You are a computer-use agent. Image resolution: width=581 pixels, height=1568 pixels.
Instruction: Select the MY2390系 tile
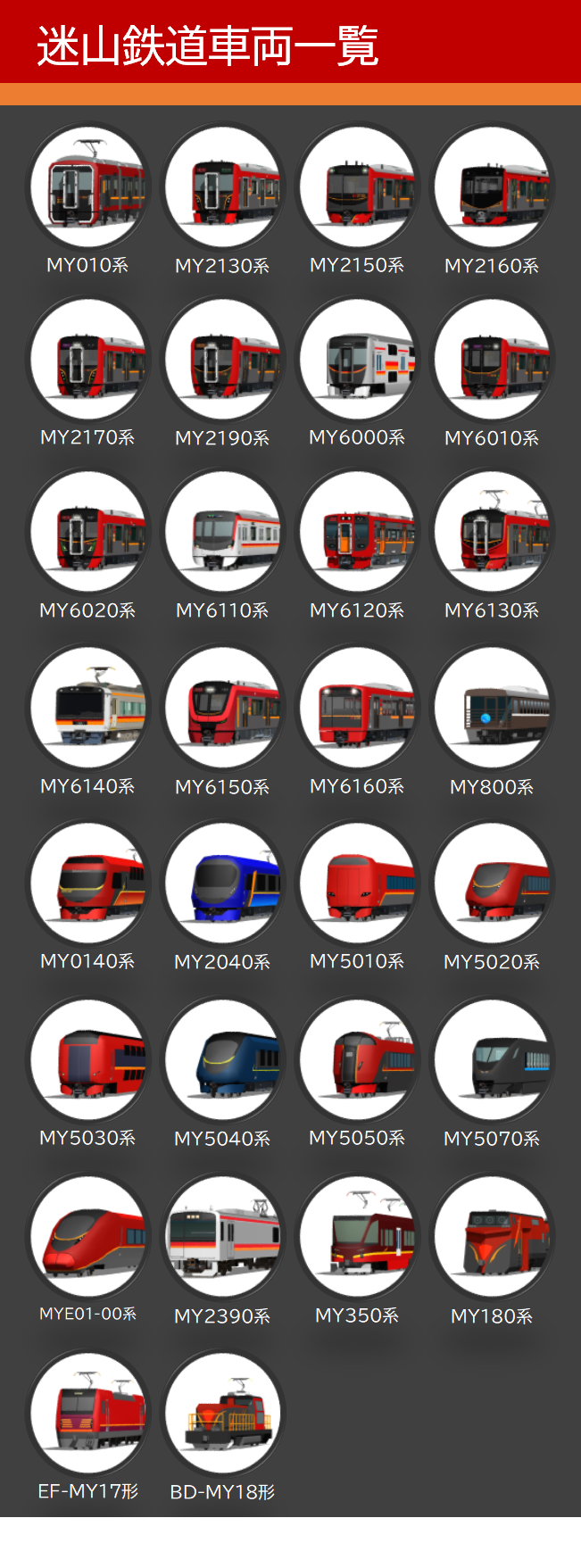(x=223, y=1236)
